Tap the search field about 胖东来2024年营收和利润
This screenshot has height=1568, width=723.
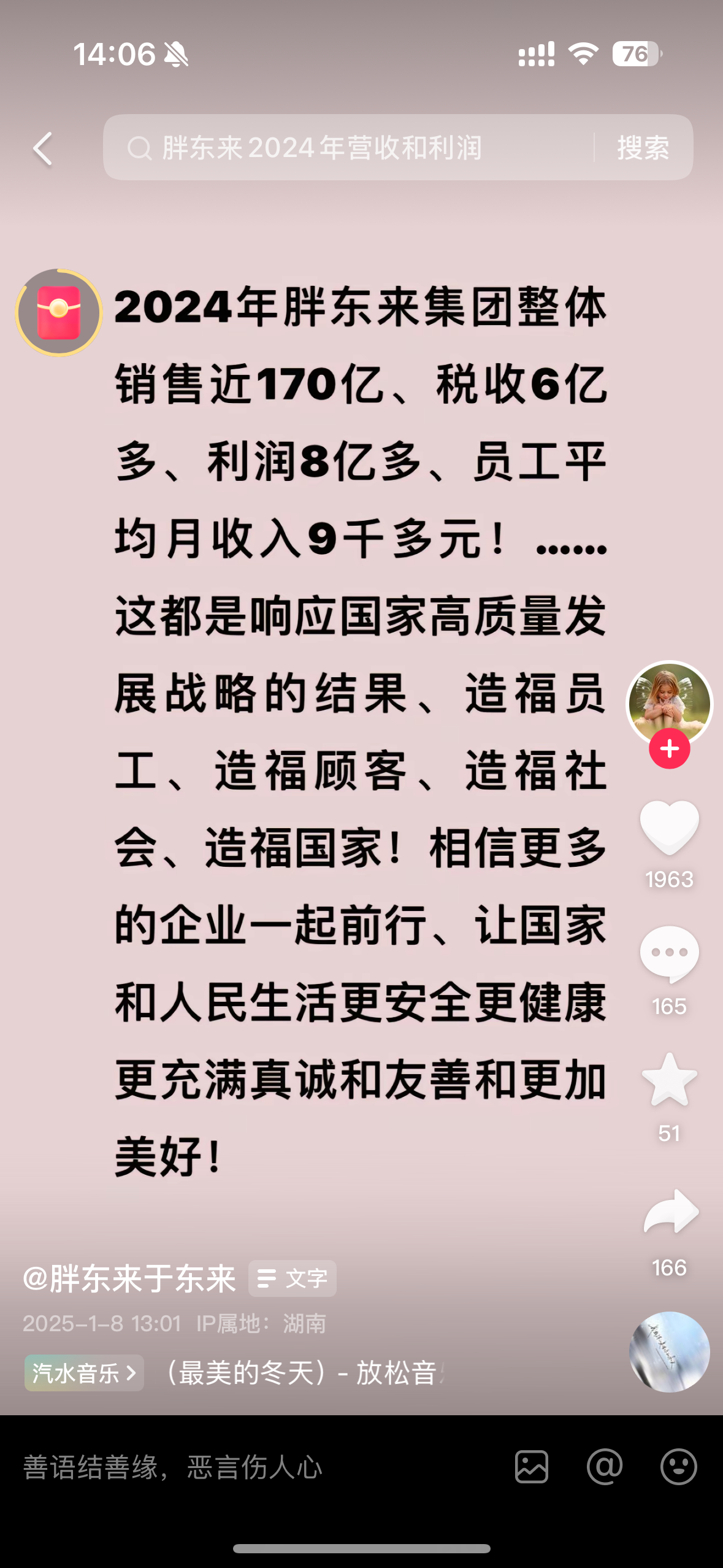pyautogui.click(x=343, y=148)
